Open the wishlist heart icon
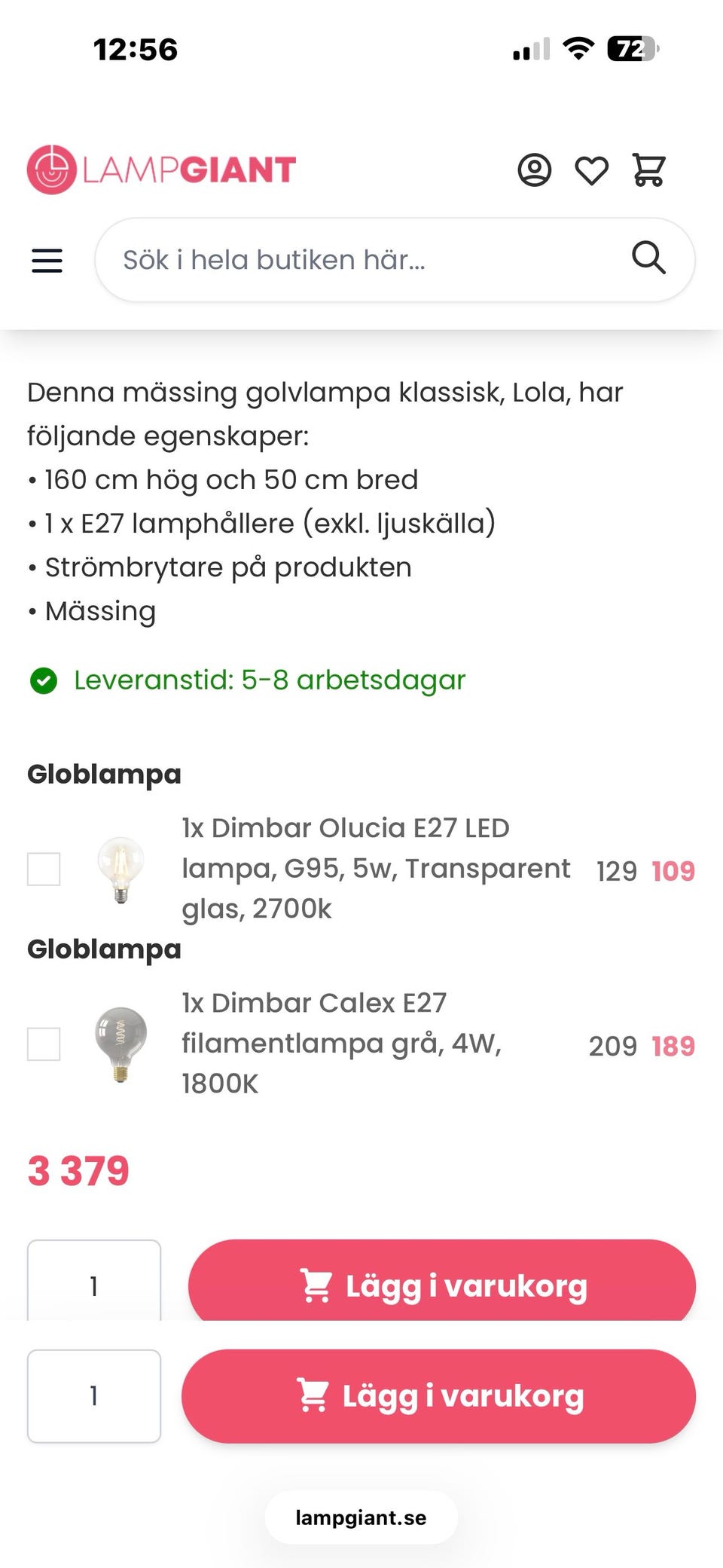 (x=591, y=170)
